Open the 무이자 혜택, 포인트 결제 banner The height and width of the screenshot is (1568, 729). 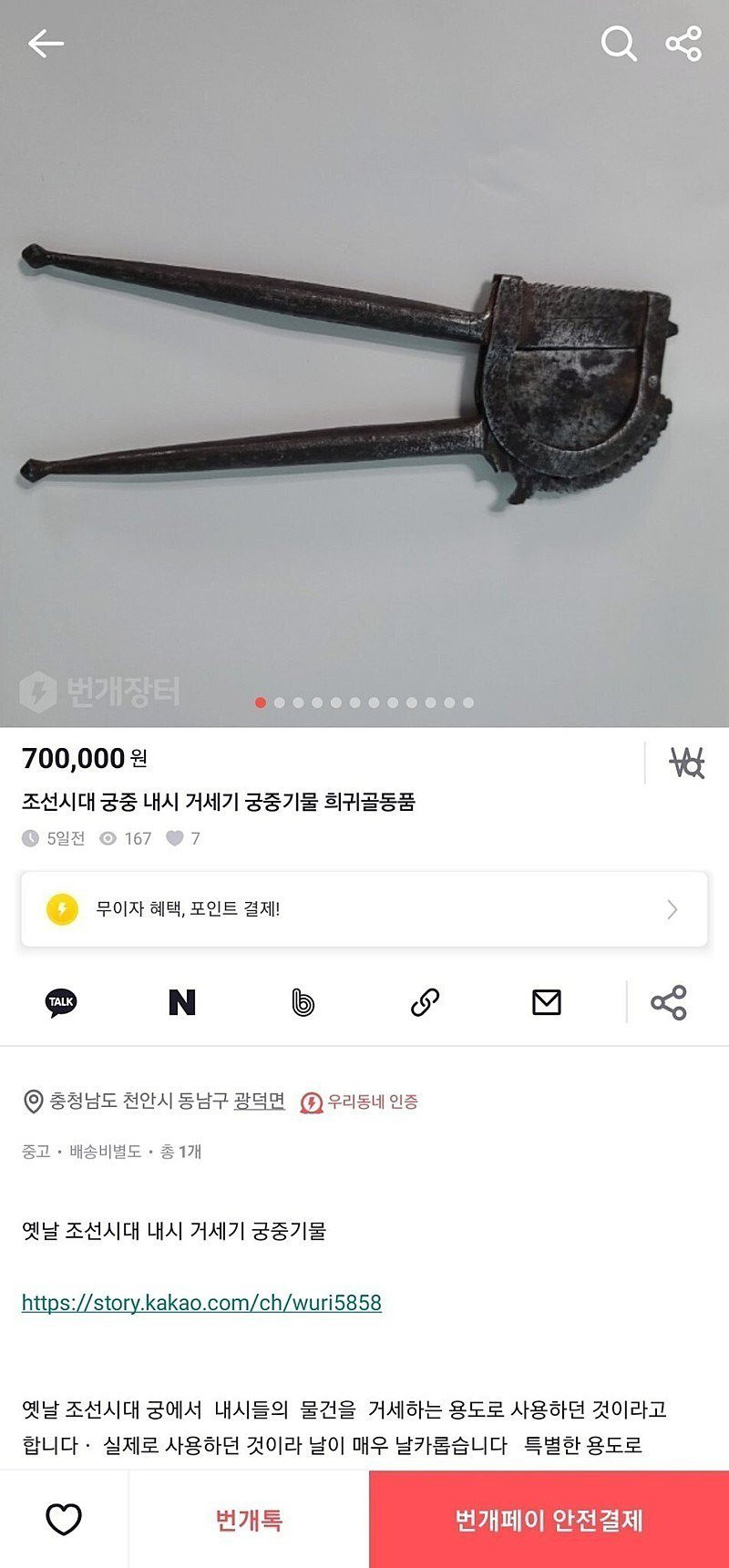364,908
